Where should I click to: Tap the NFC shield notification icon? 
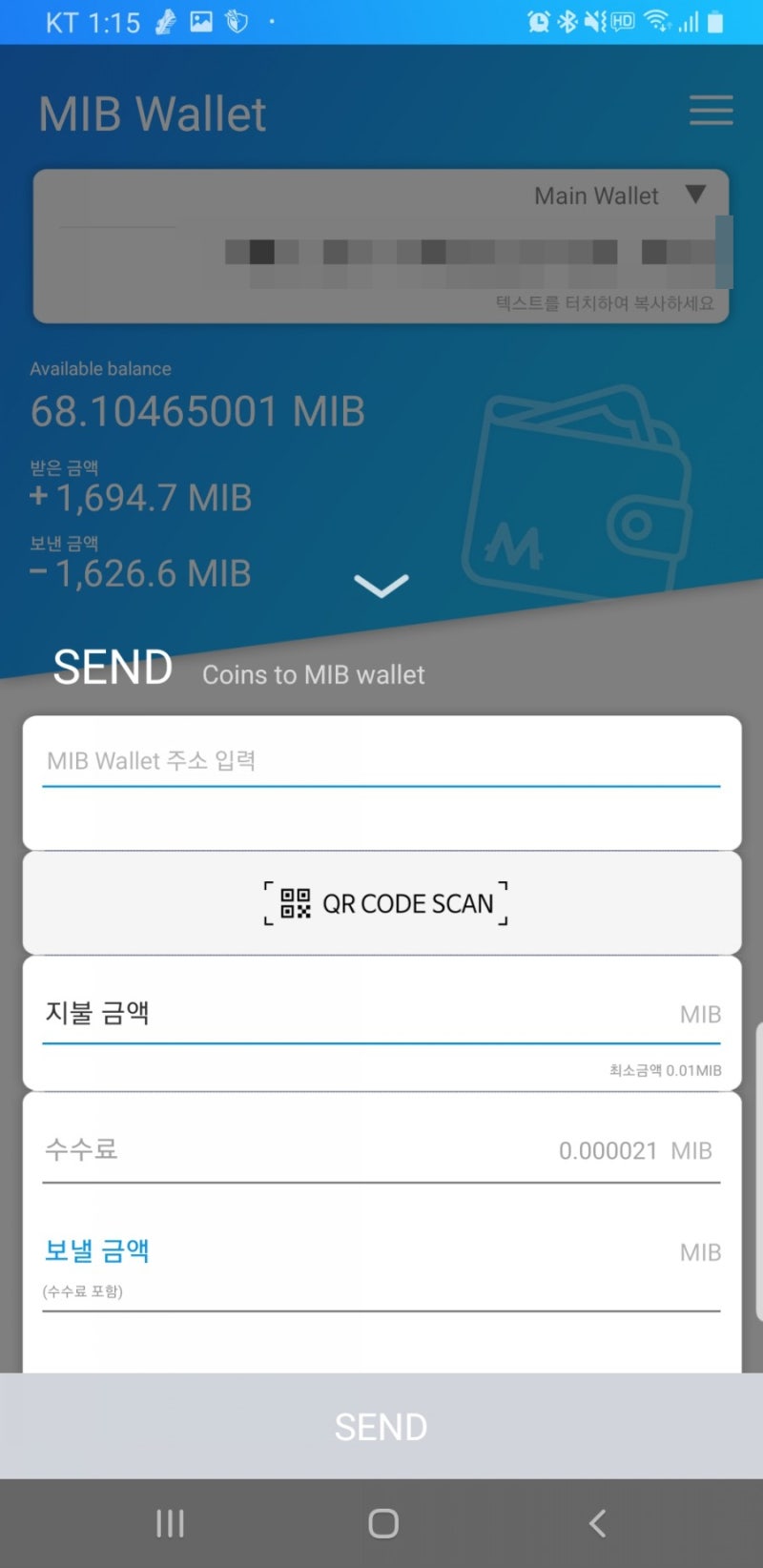click(236, 21)
